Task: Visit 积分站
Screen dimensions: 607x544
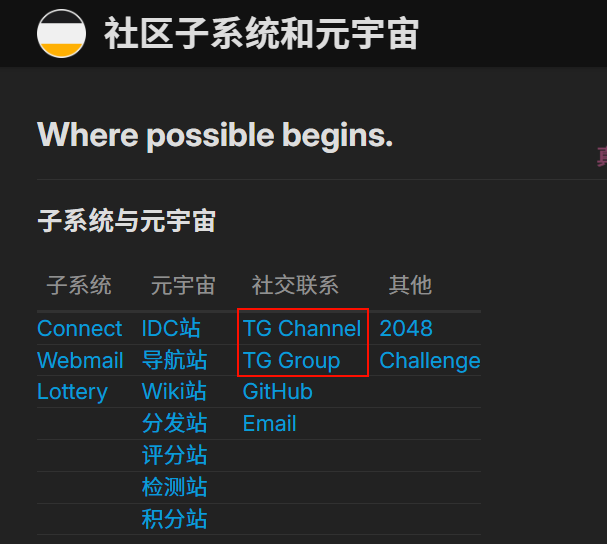Action: 174,519
